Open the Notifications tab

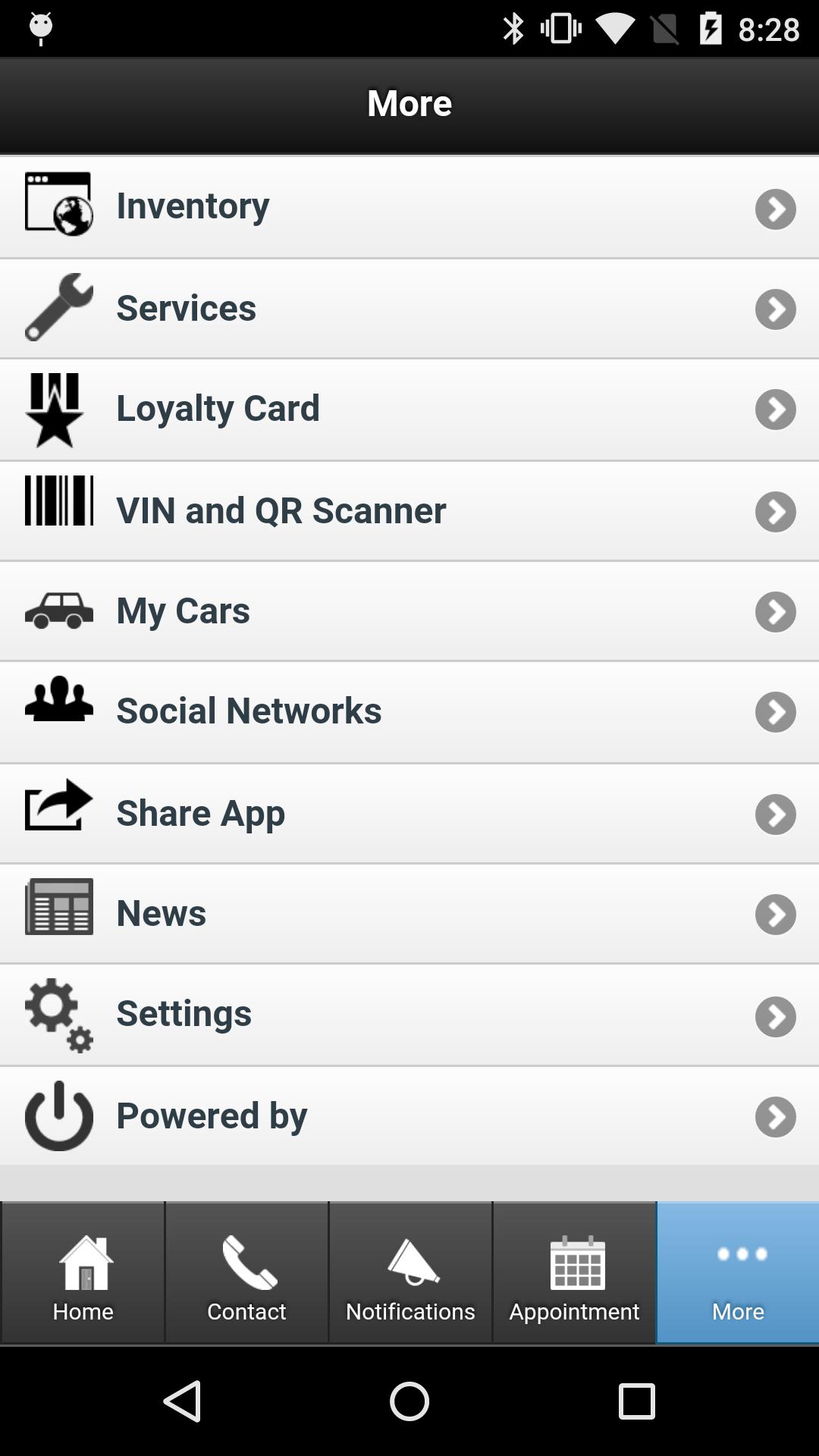click(x=410, y=1273)
